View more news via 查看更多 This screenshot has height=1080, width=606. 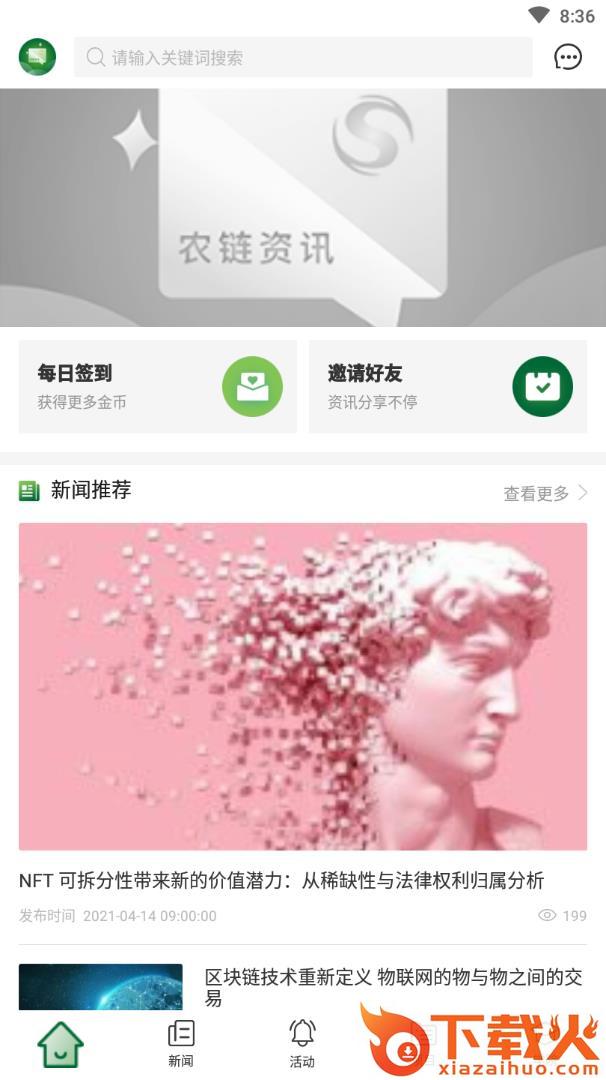[545, 493]
